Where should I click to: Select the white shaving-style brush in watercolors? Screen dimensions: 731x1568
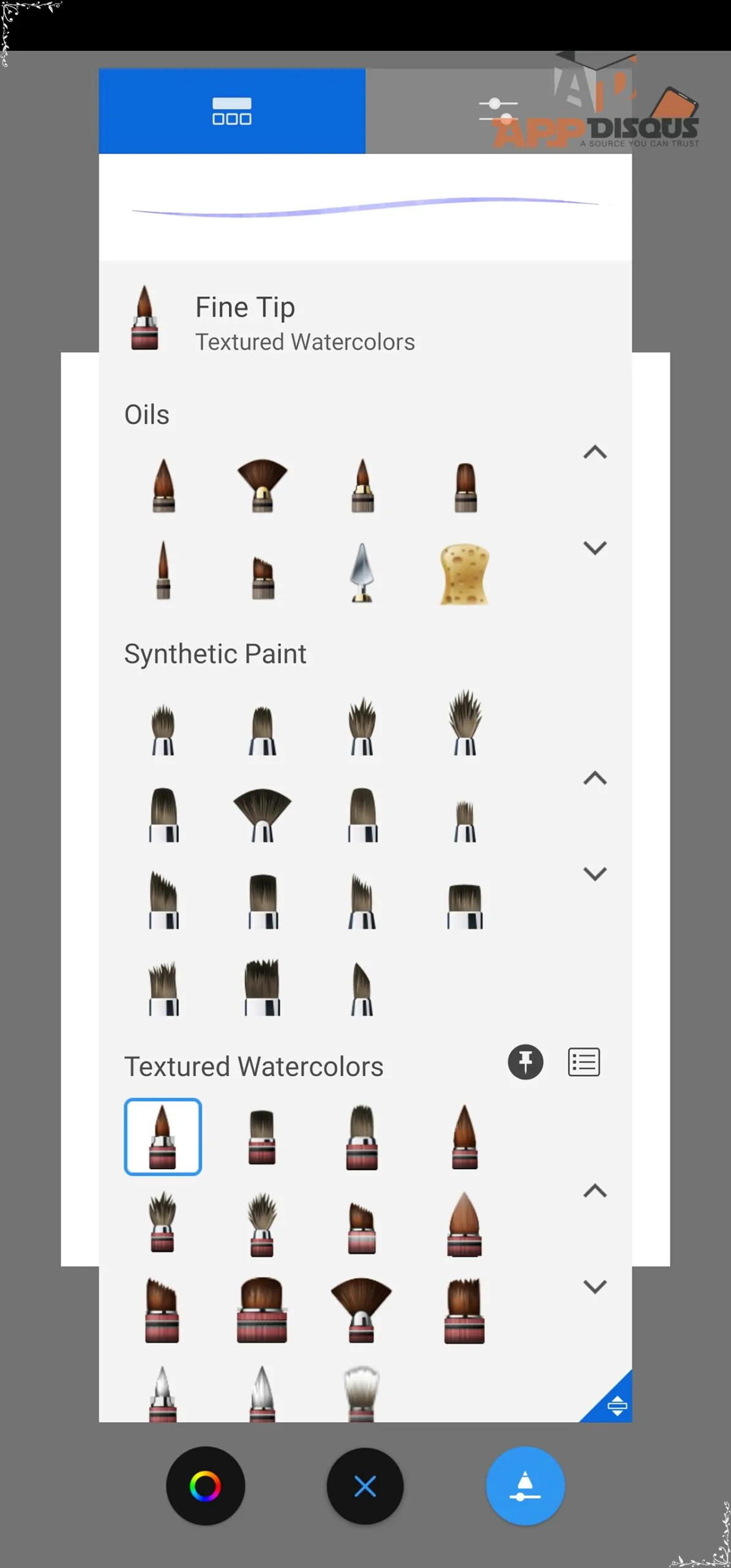click(361, 1393)
